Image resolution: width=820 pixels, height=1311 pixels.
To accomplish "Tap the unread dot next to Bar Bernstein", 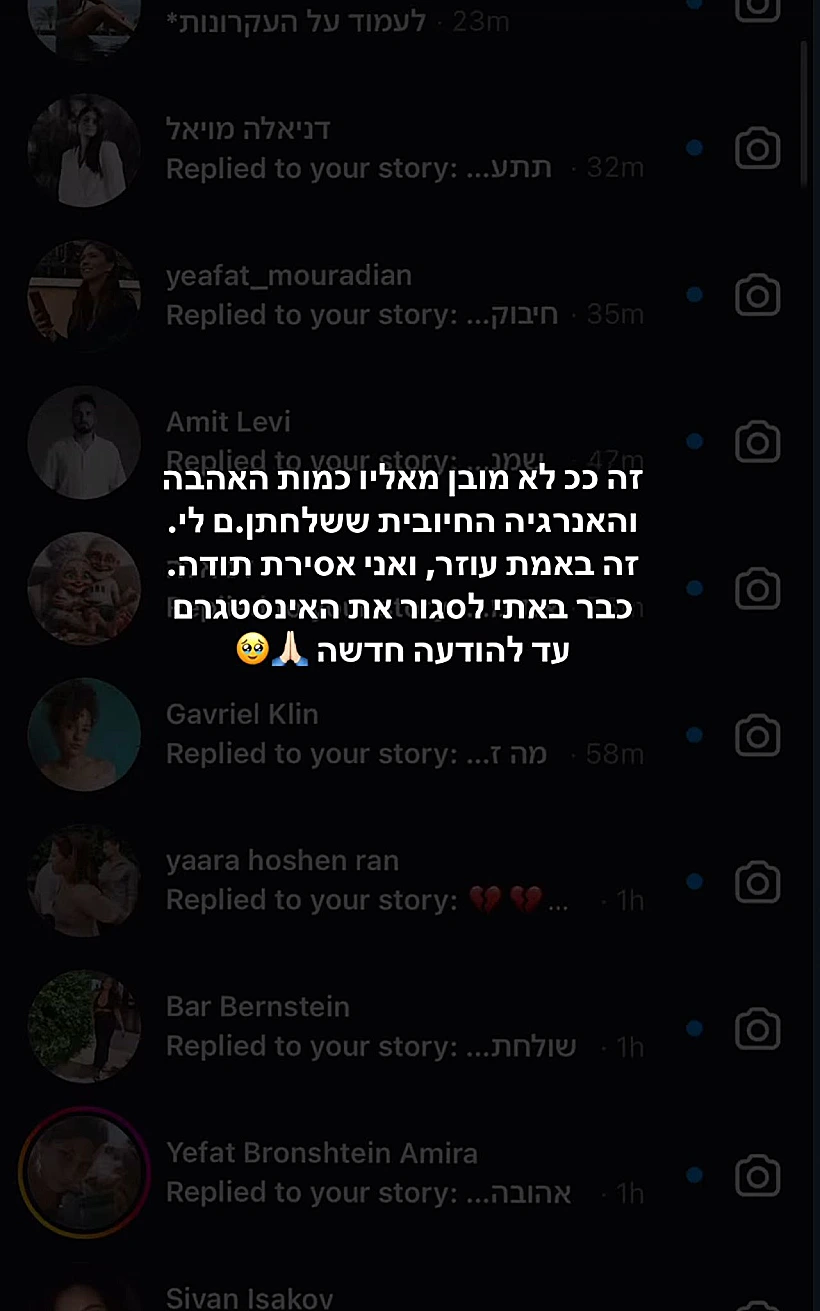I will coord(695,1027).
